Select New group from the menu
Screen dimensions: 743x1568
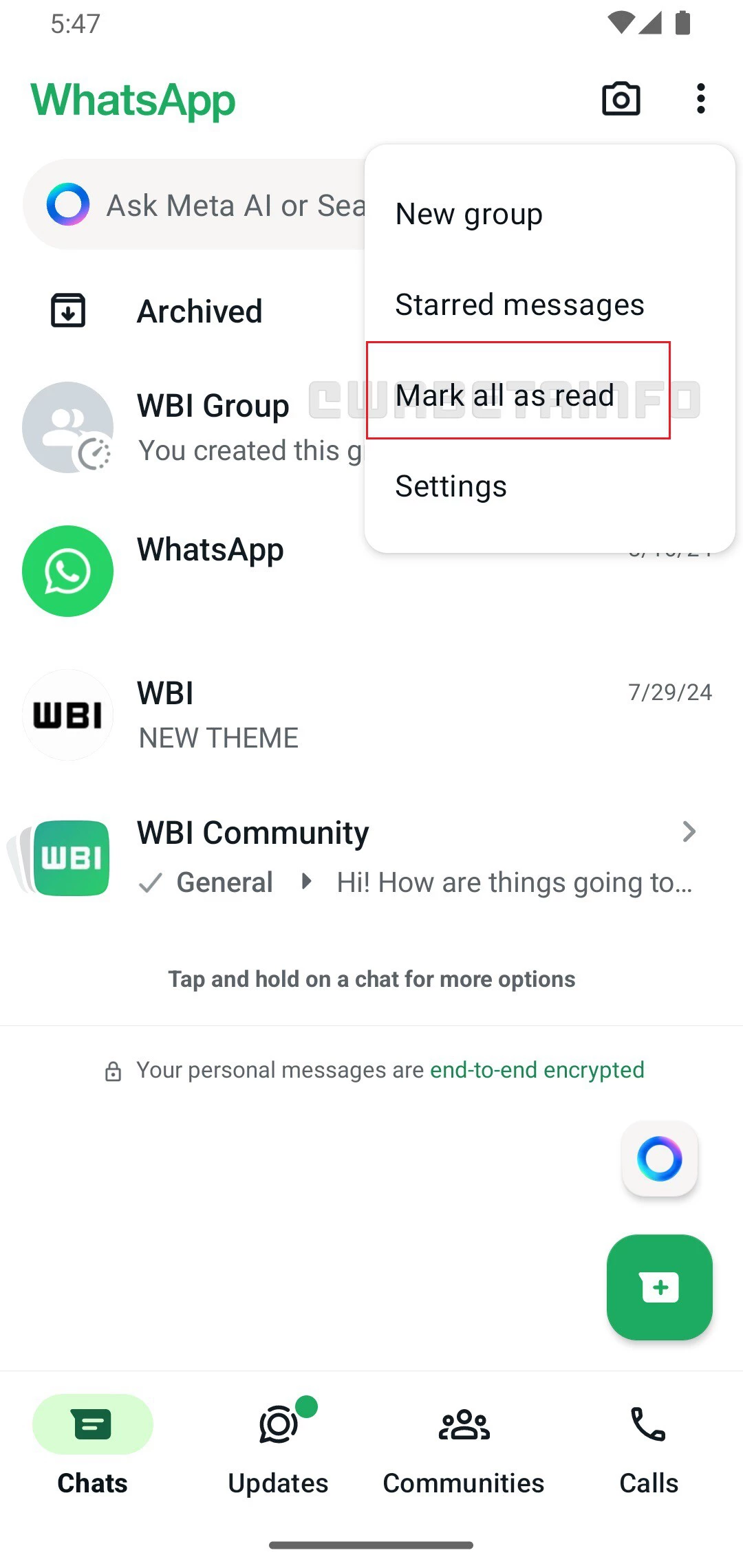coord(550,214)
